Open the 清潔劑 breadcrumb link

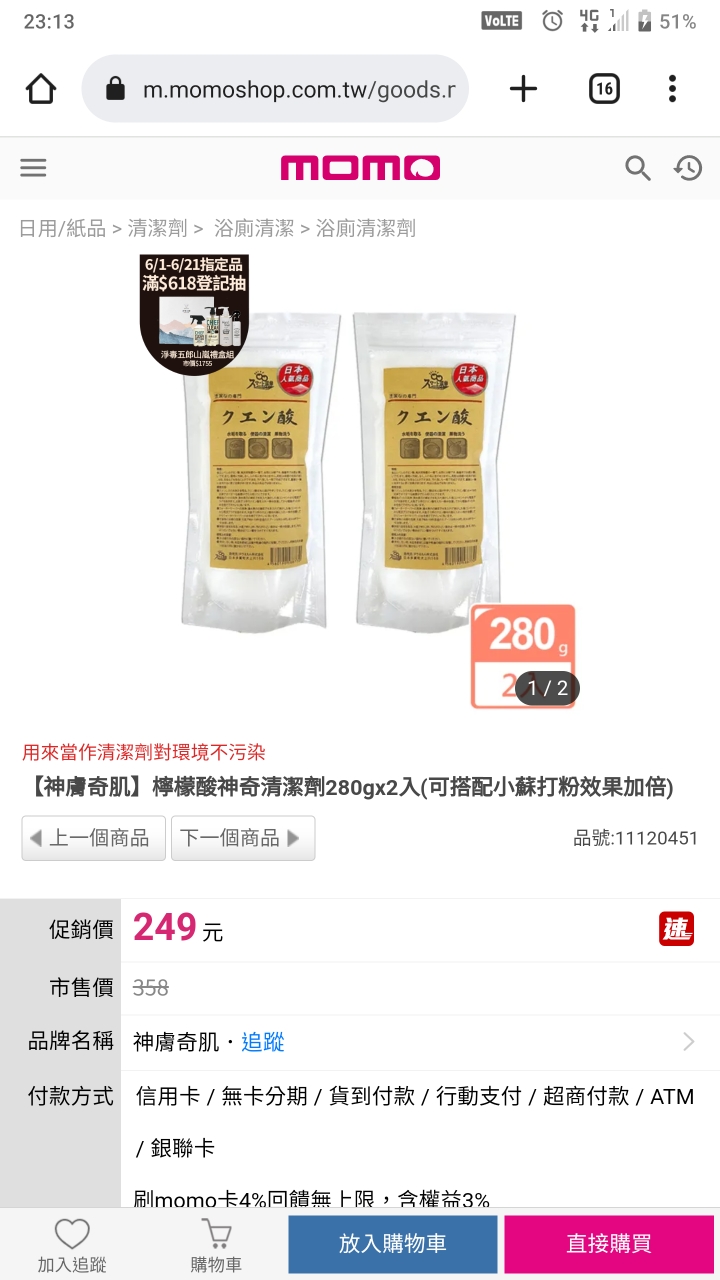coord(157,228)
